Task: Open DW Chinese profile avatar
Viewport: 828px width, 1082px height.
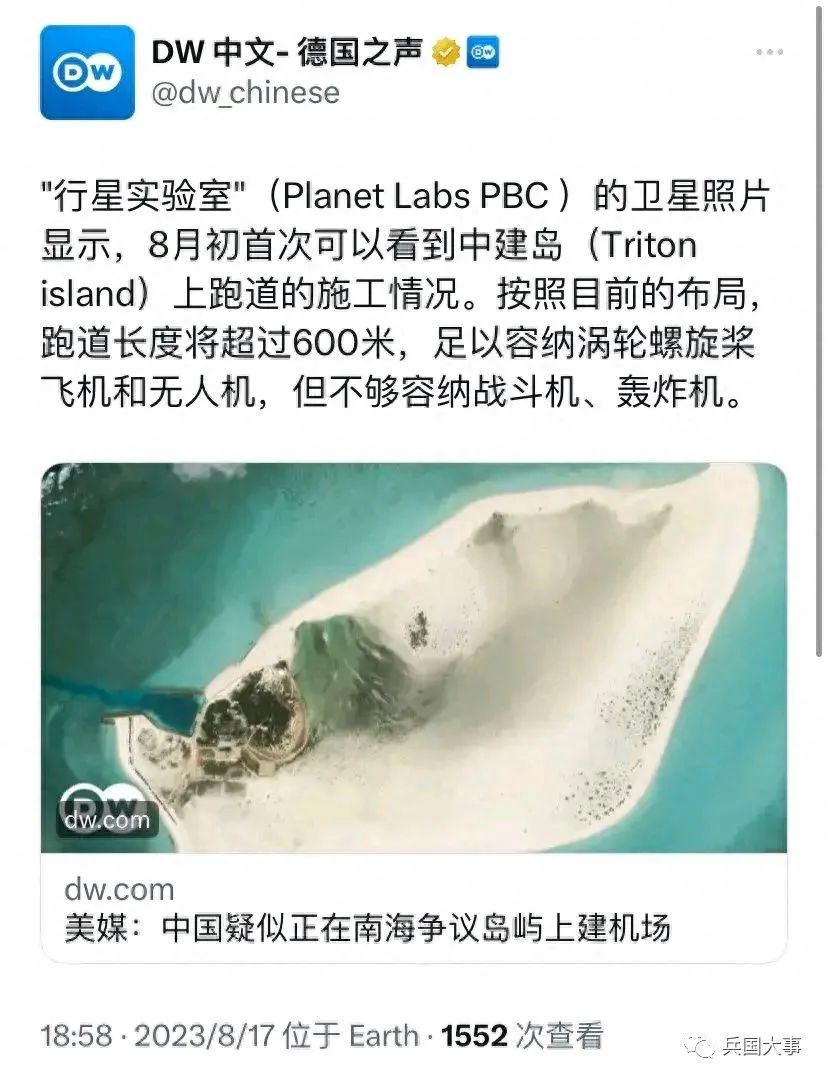Action: pyautogui.click(x=88, y=72)
